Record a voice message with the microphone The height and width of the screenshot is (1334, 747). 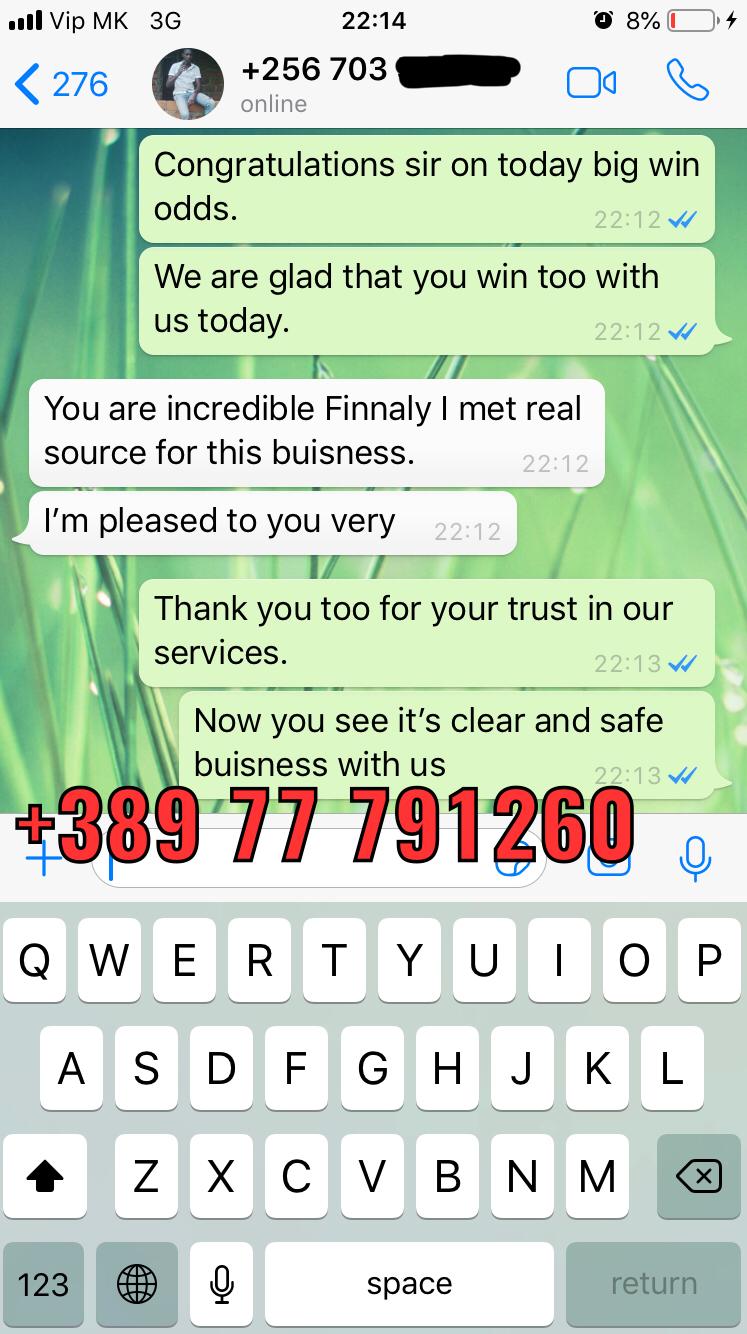click(695, 858)
